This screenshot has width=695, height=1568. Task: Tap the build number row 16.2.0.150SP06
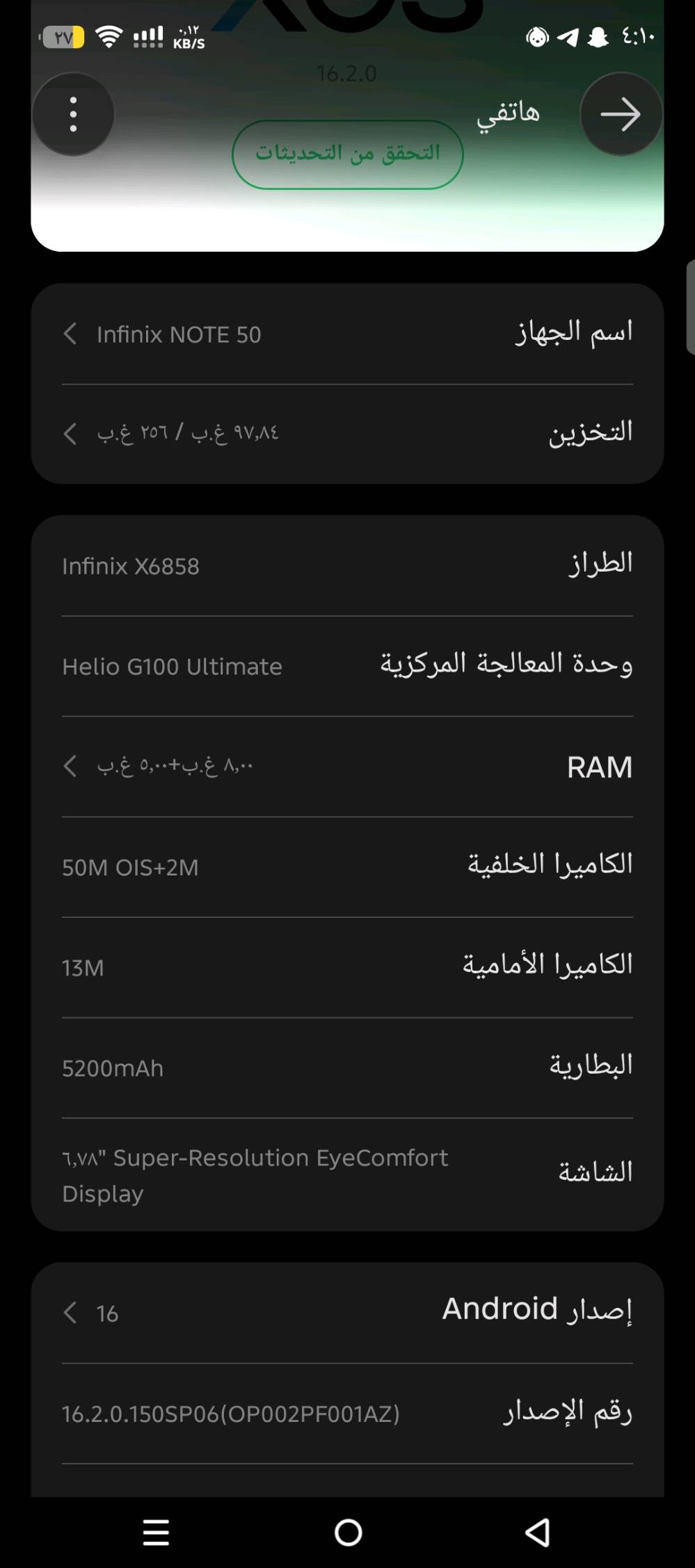347,1413
